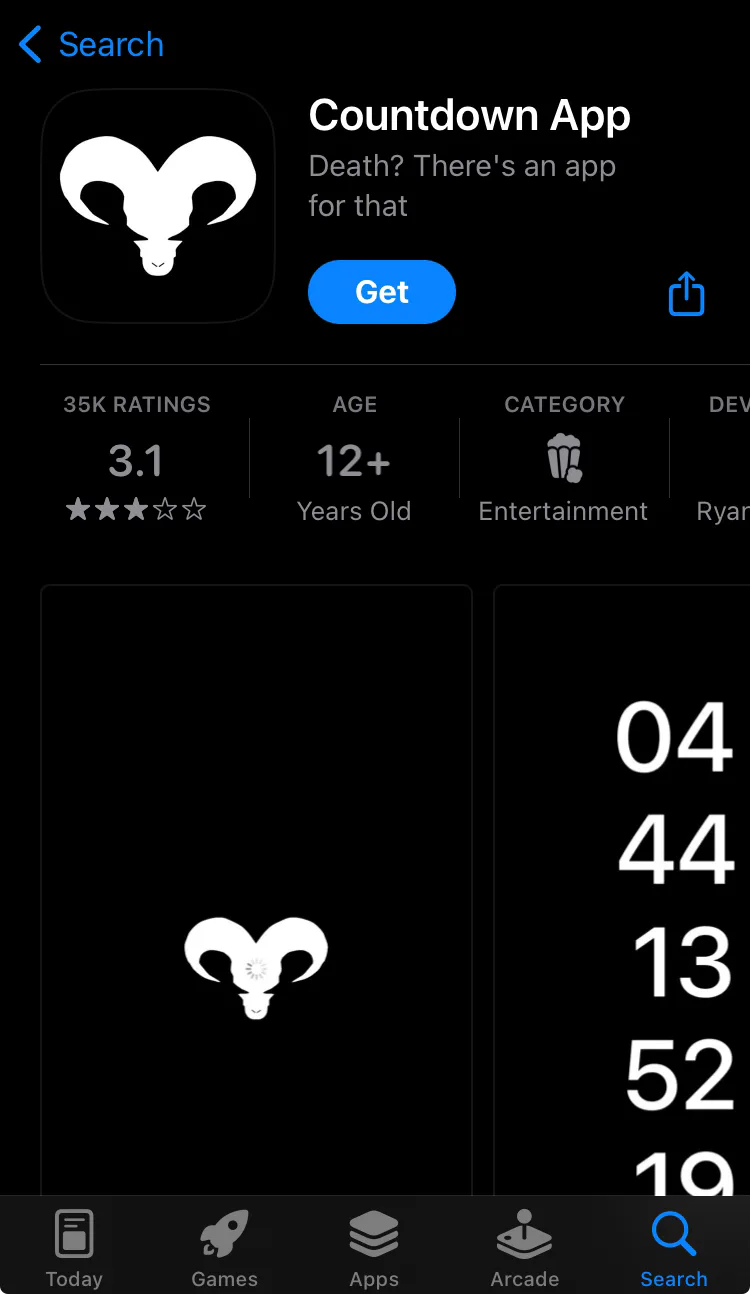Open the countdown numbers screenshot

(x=622, y=890)
